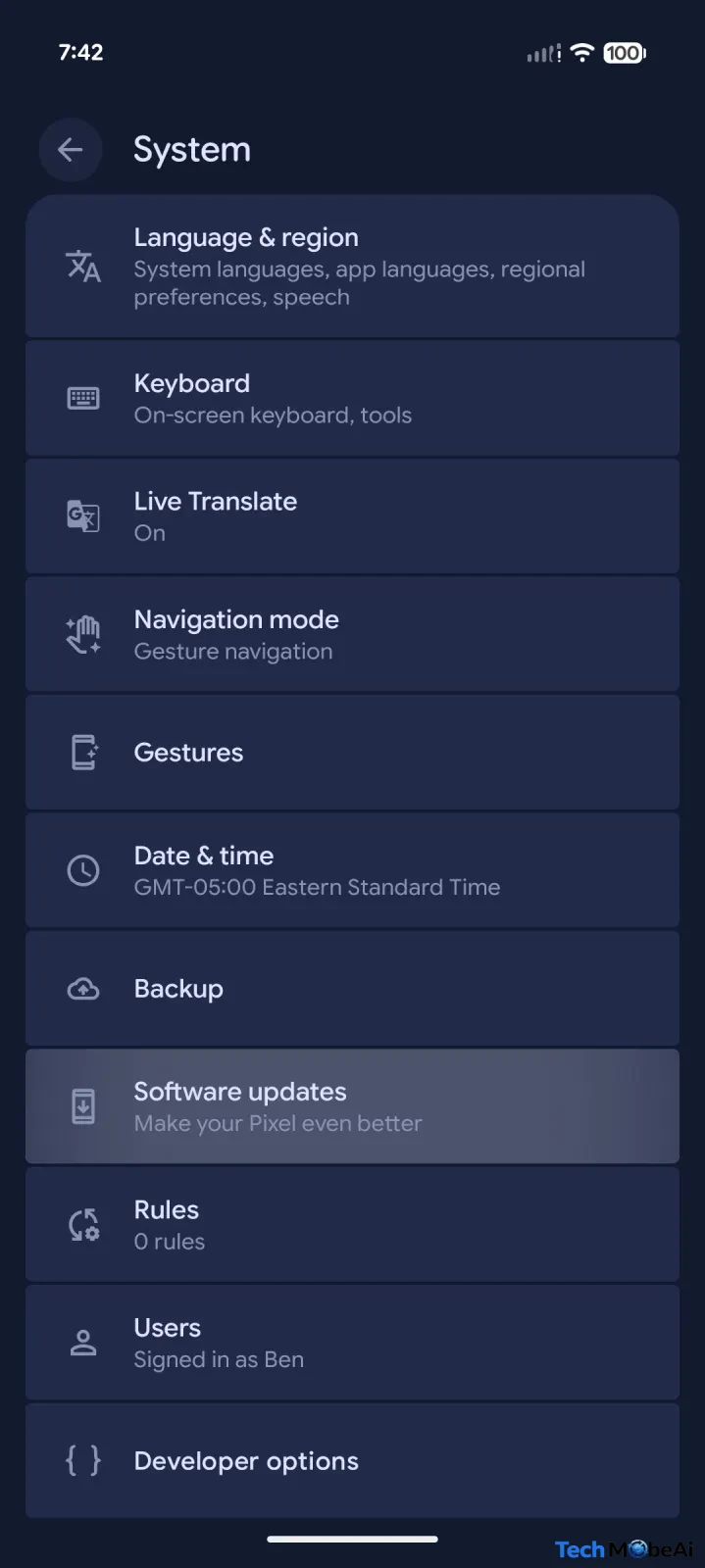Open Language & region settings

[352, 267]
